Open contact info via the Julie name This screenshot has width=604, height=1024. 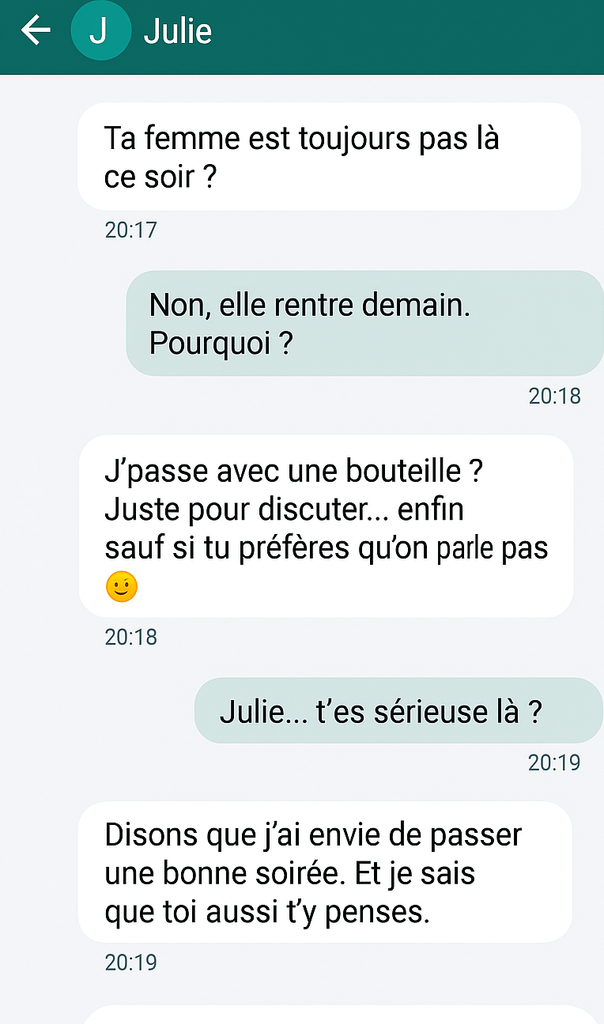pyautogui.click(x=178, y=31)
